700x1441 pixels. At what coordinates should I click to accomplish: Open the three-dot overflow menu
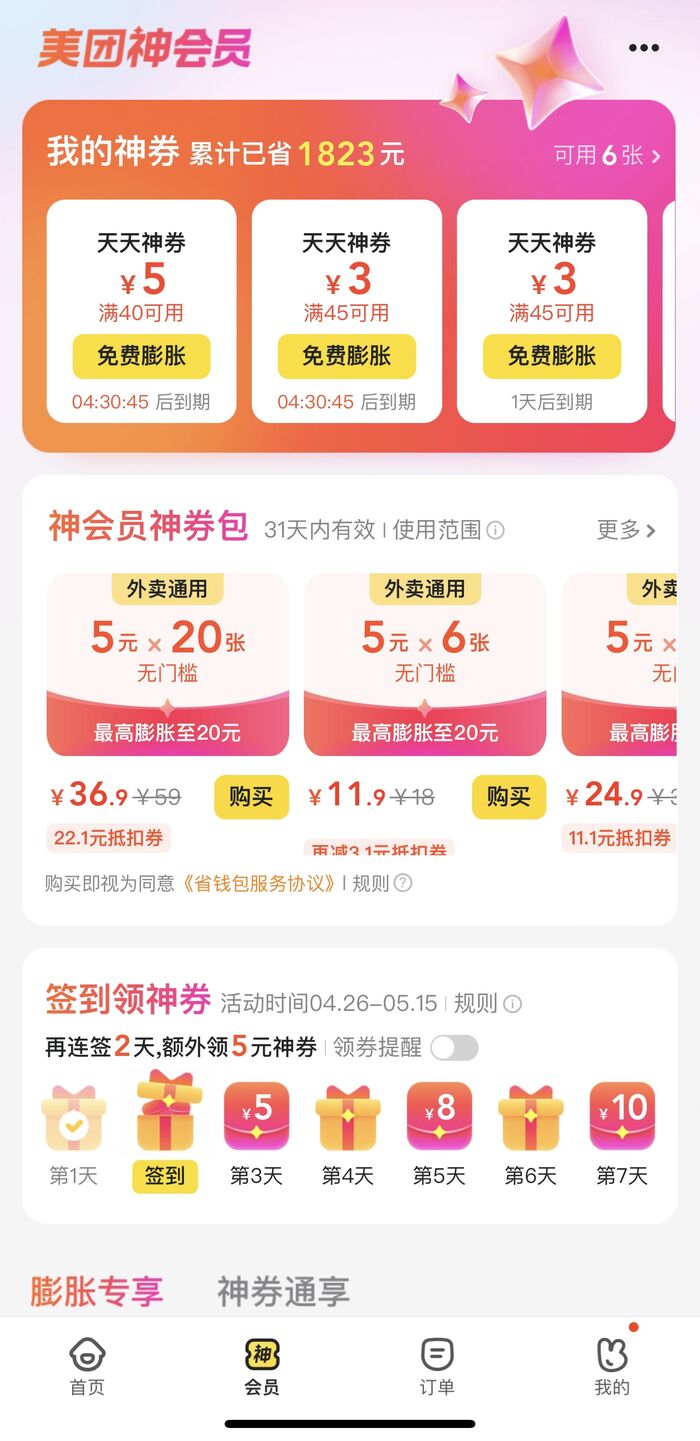tap(643, 48)
